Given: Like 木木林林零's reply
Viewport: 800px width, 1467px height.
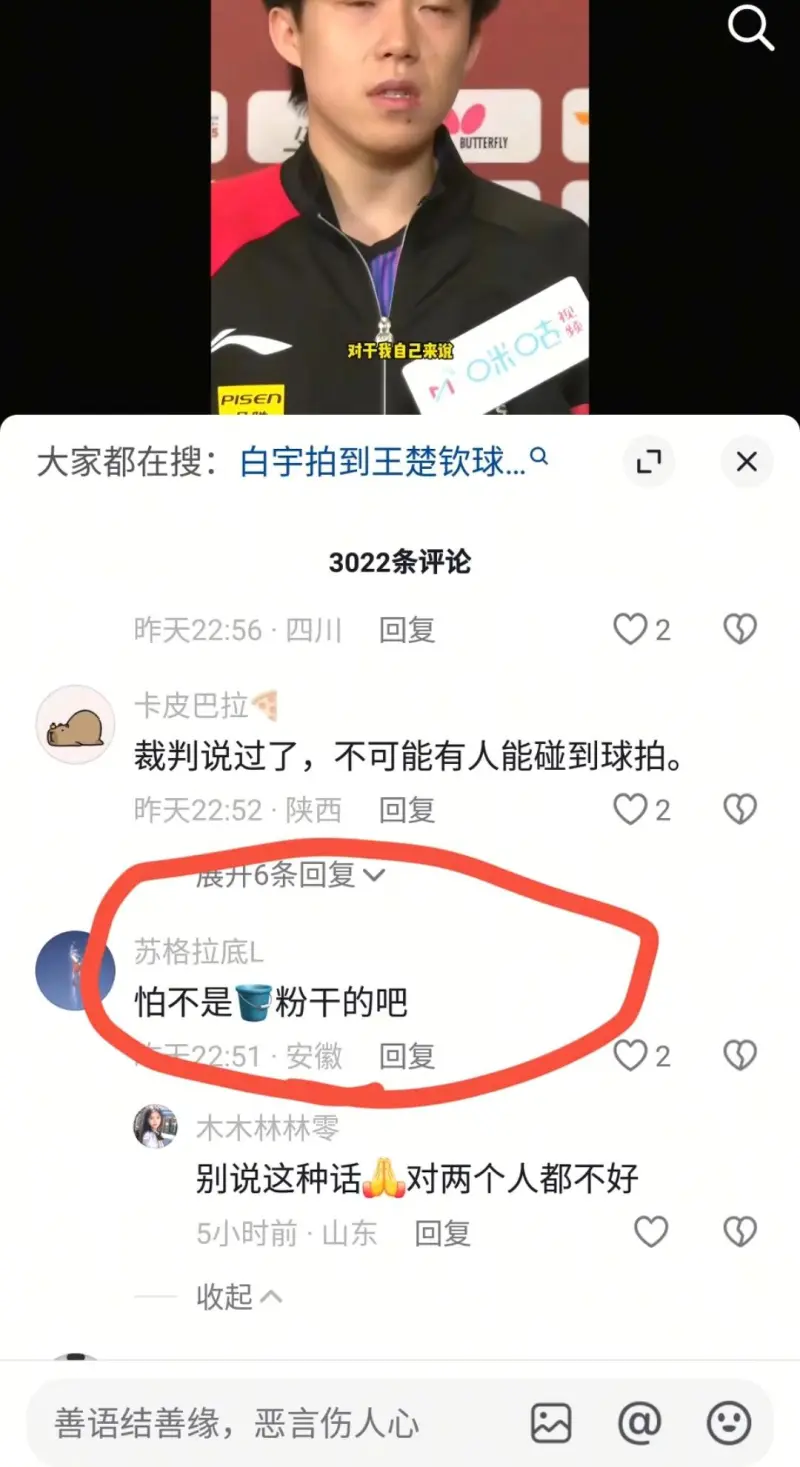Looking at the screenshot, I should click(x=651, y=1232).
